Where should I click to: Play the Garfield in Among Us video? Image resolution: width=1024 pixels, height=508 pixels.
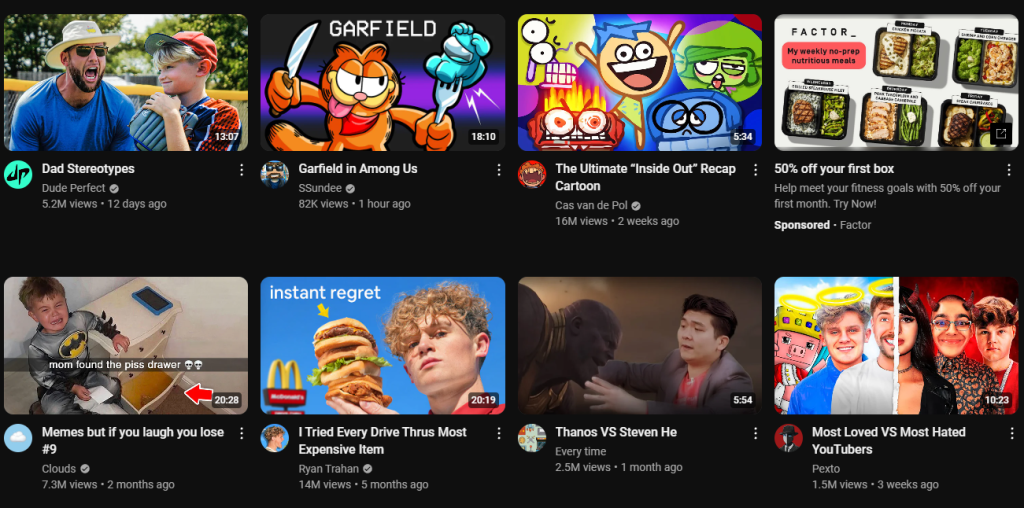(x=383, y=82)
